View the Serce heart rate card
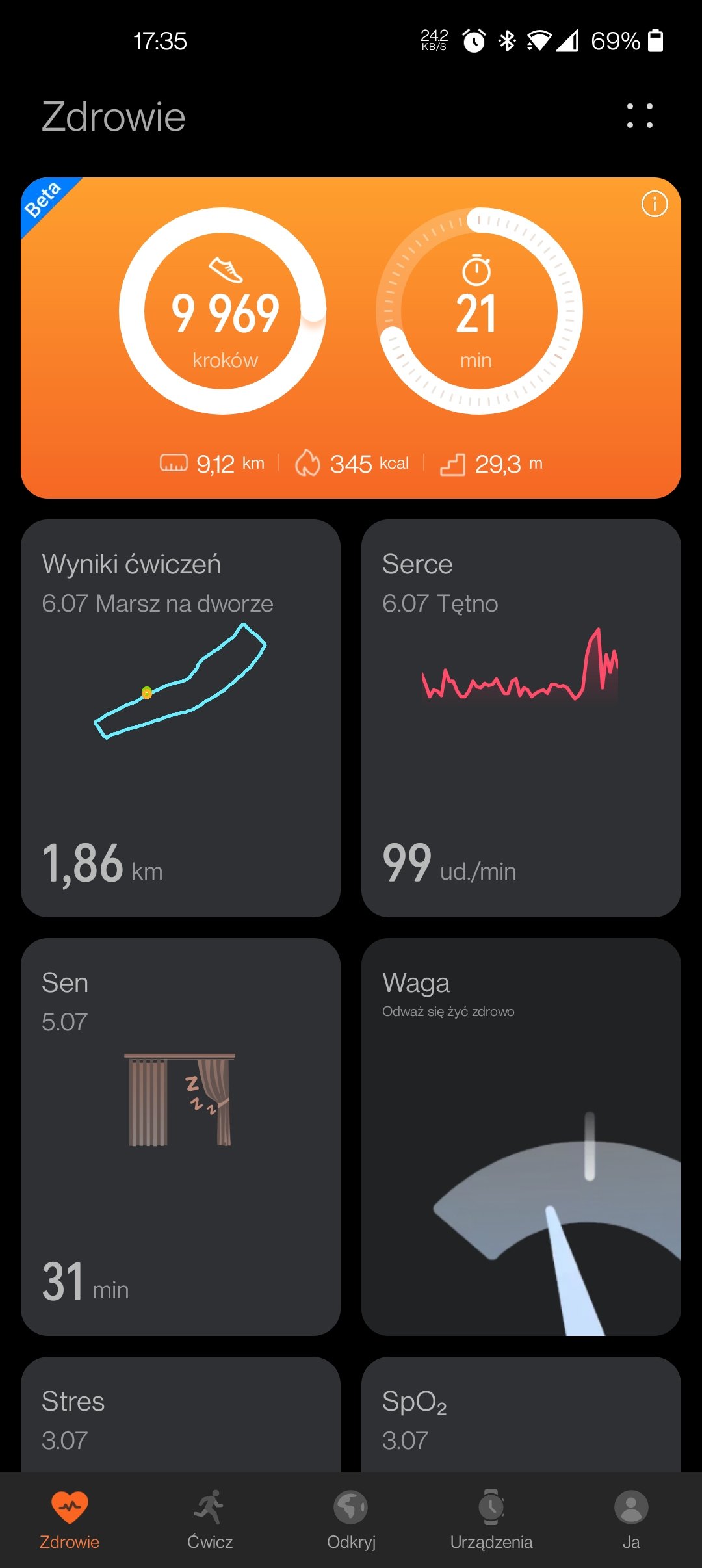Image resolution: width=702 pixels, height=1568 pixels. click(521, 718)
